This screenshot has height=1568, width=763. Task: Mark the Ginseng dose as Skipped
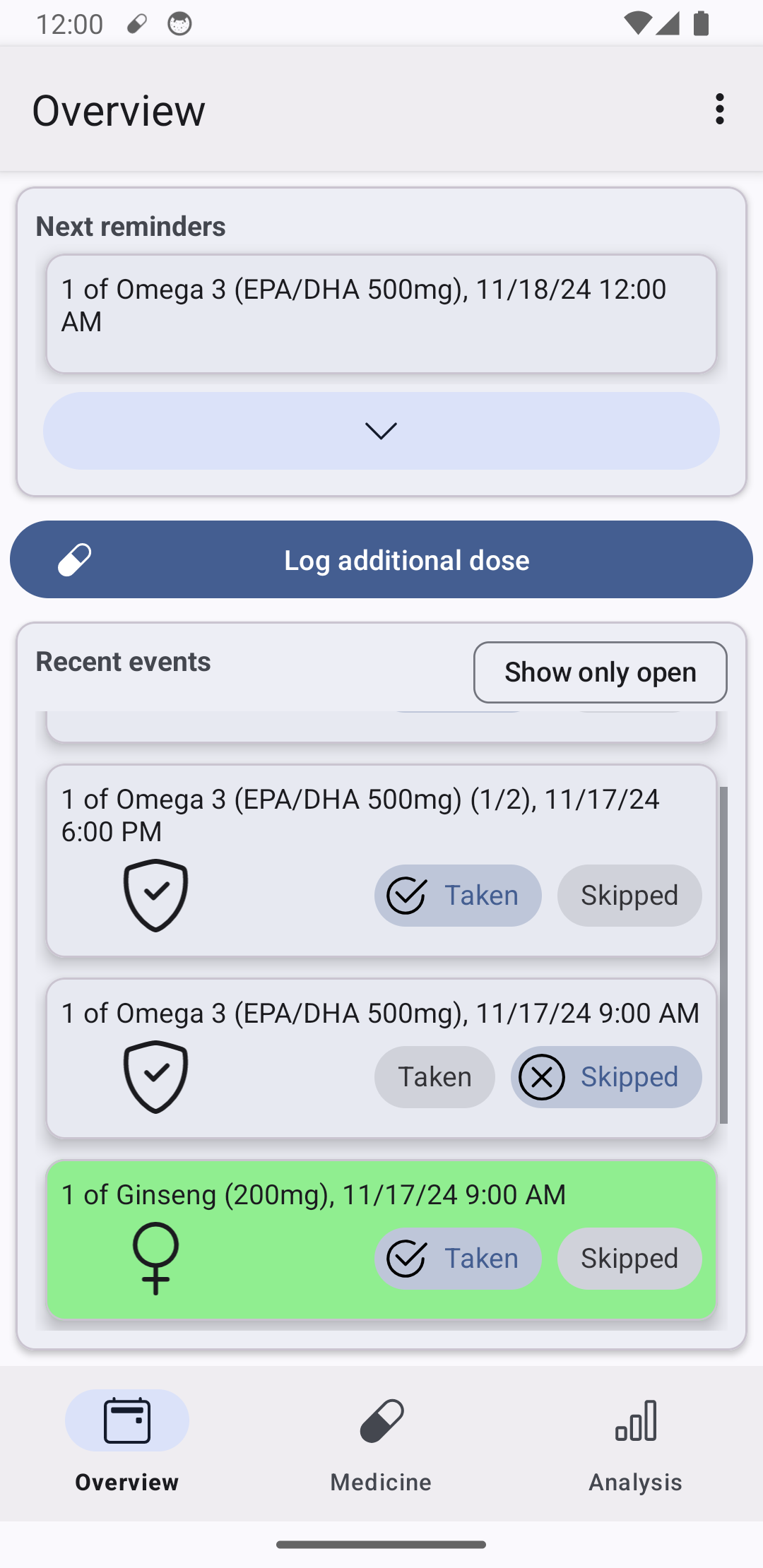click(629, 1259)
